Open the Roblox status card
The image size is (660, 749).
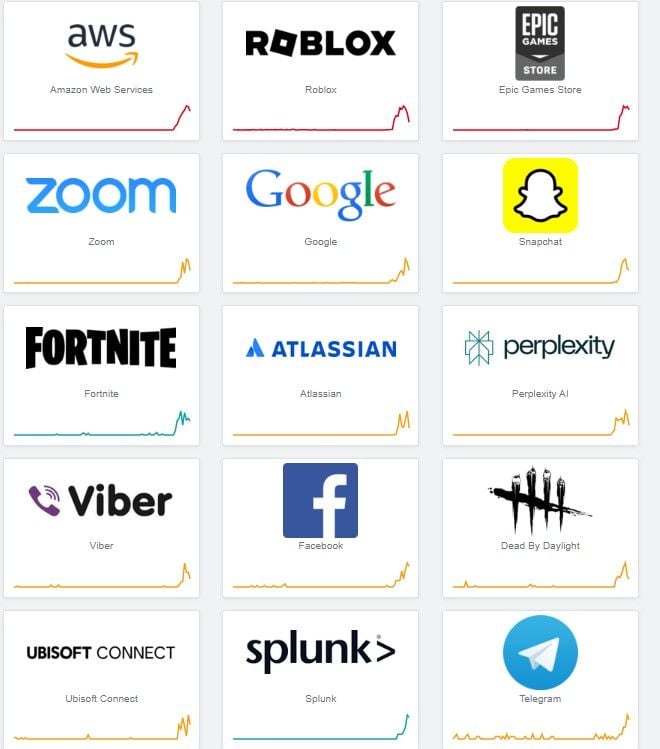(320, 70)
